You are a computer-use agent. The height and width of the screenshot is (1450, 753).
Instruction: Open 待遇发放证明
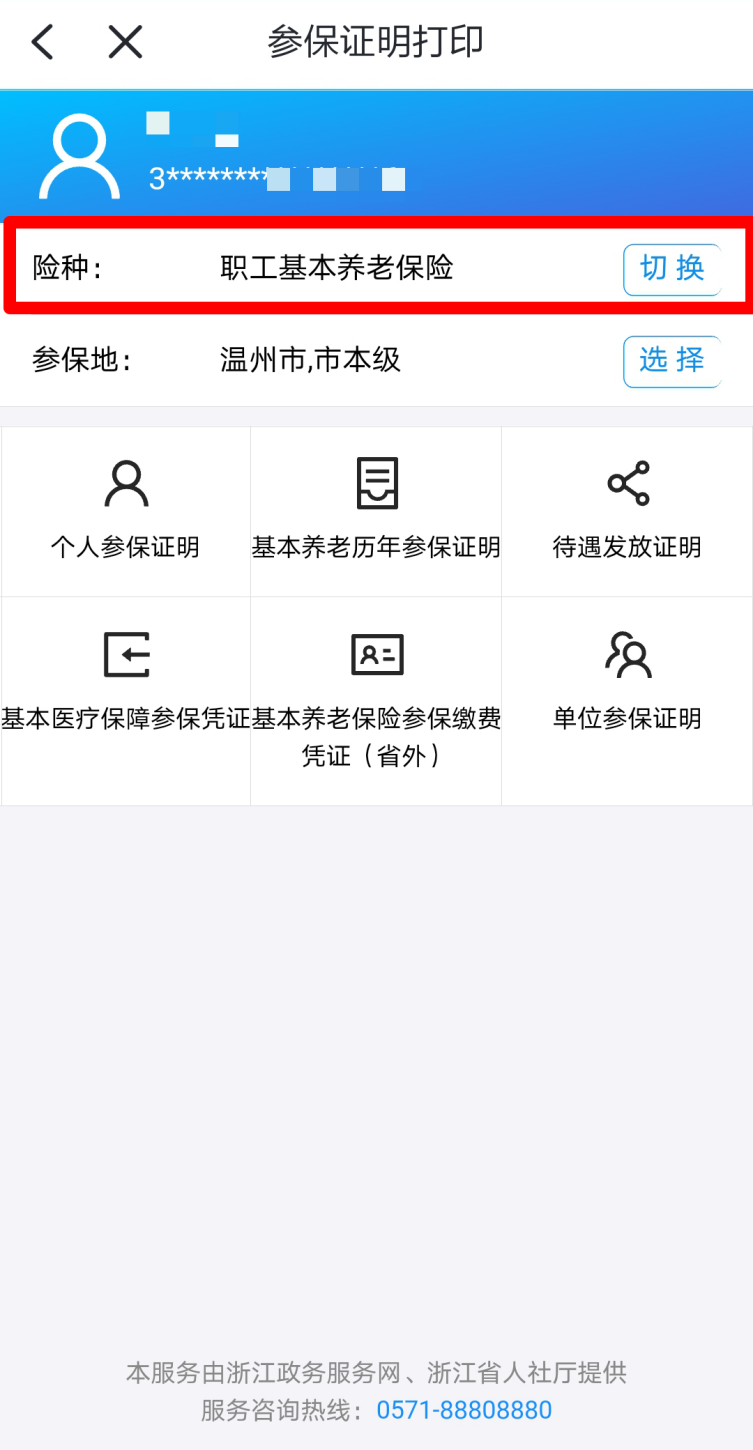click(627, 510)
